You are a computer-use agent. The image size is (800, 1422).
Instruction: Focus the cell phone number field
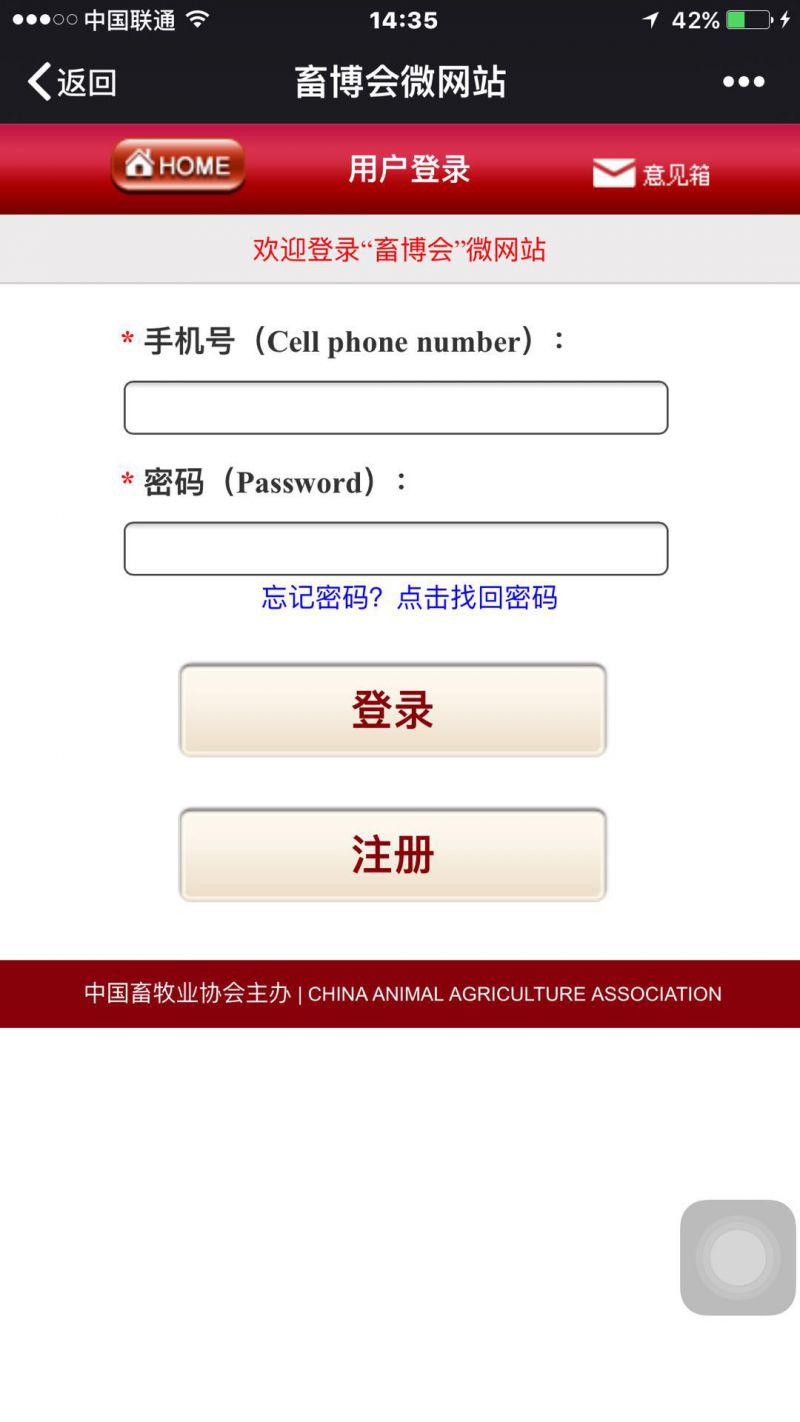(x=395, y=408)
